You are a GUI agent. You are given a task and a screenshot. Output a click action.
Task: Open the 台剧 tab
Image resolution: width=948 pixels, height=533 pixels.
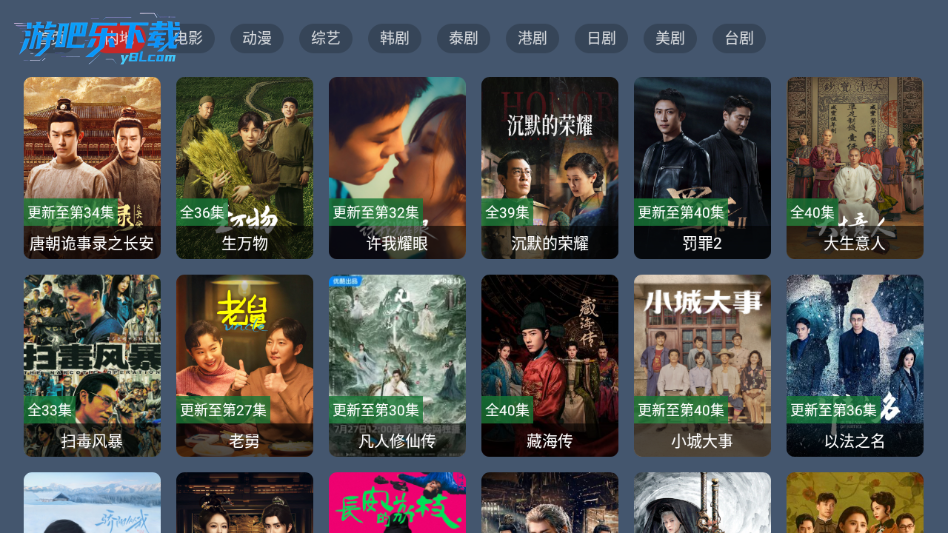click(739, 39)
